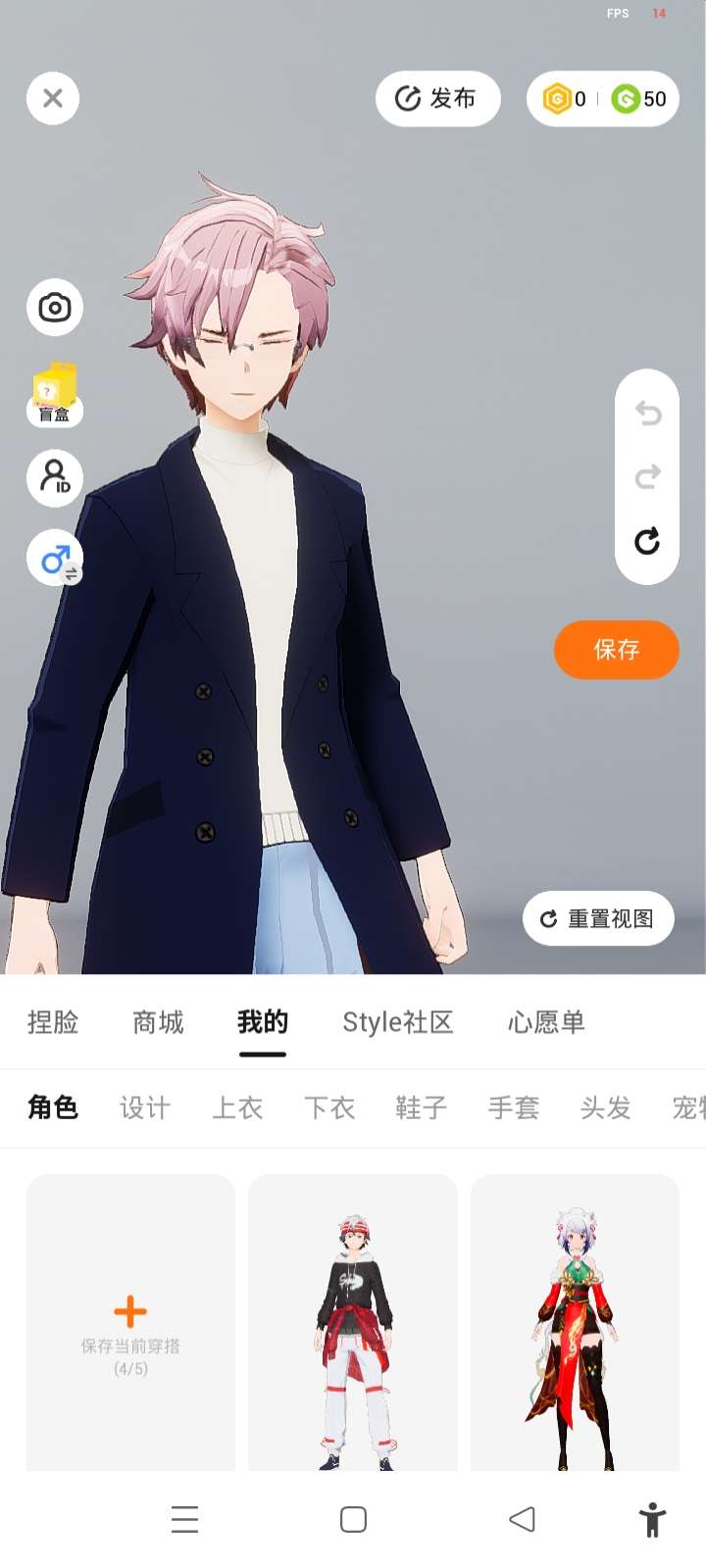Close the avatar editor
The image size is (706, 1568).
[53, 98]
